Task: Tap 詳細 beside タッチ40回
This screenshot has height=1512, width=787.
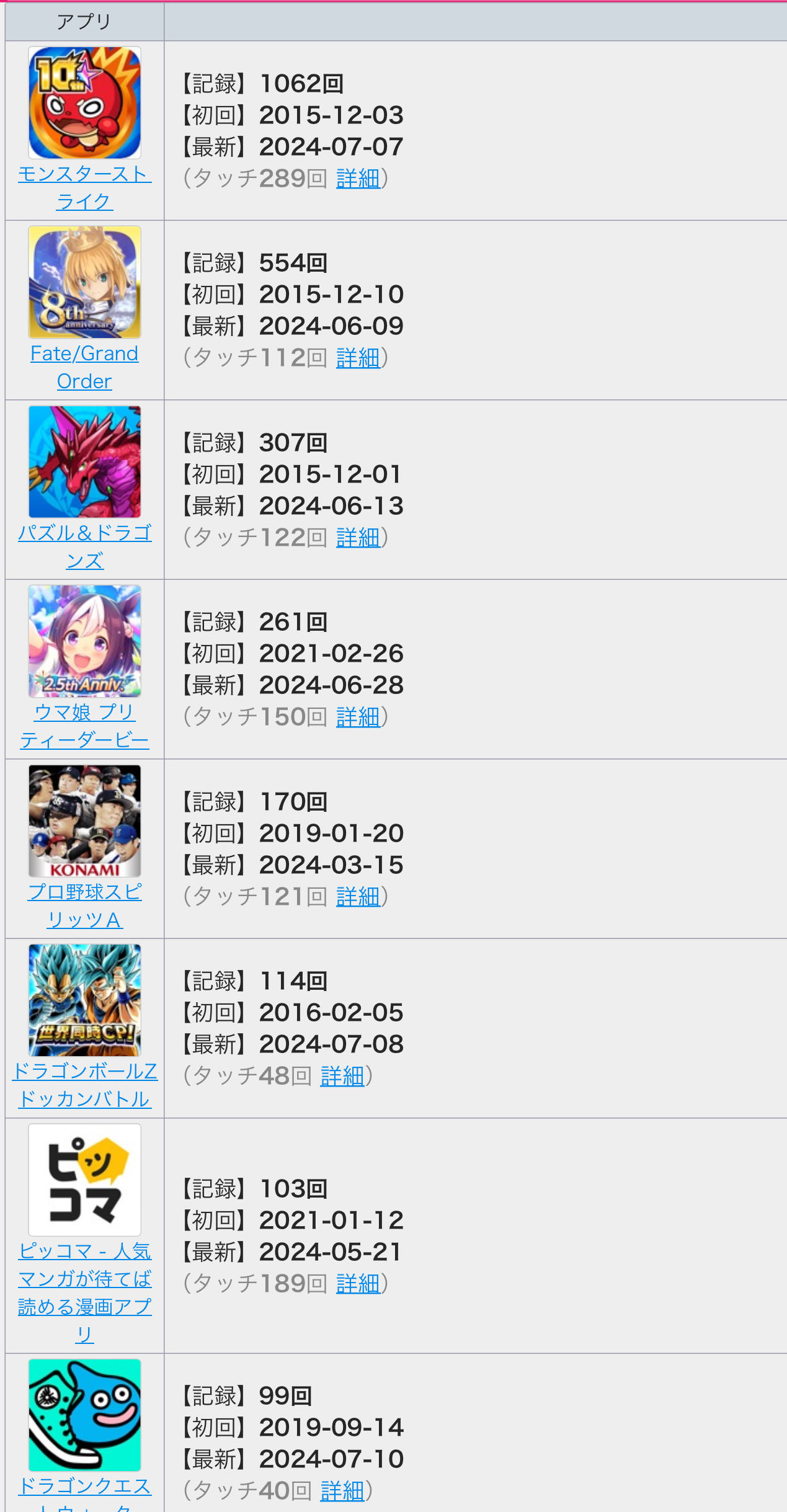Action: pyautogui.click(x=342, y=1491)
